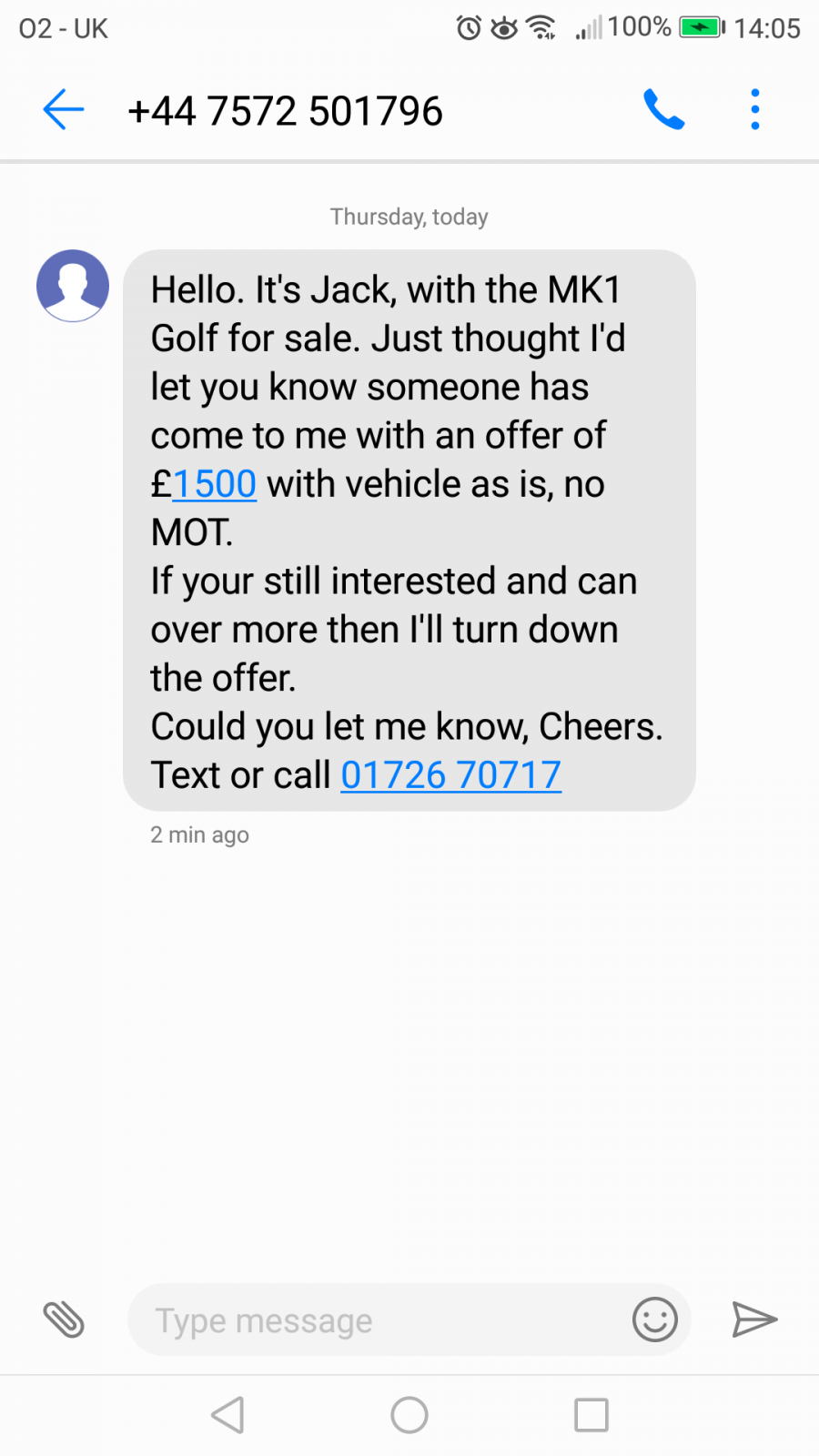Viewport: 819px width, 1456px height.
Task: Open the three-dot overflow menu
Action: pyautogui.click(x=754, y=109)
